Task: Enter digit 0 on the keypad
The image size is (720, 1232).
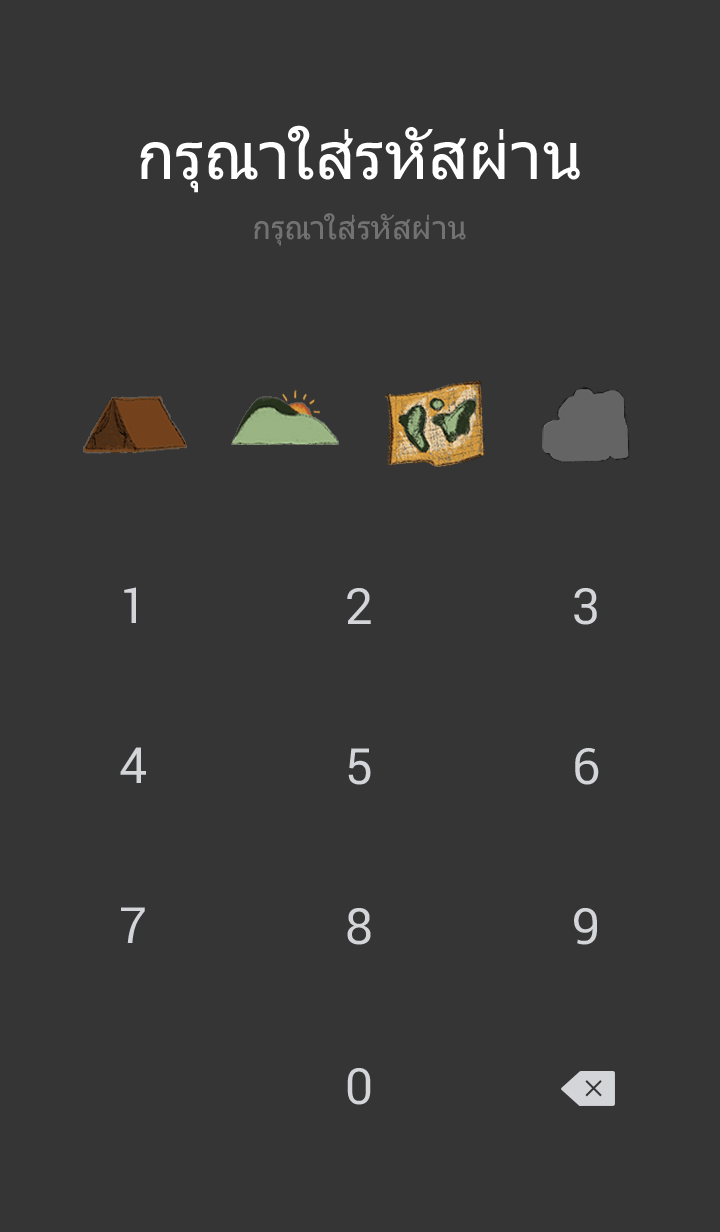Action: (x=359, y=1087)
